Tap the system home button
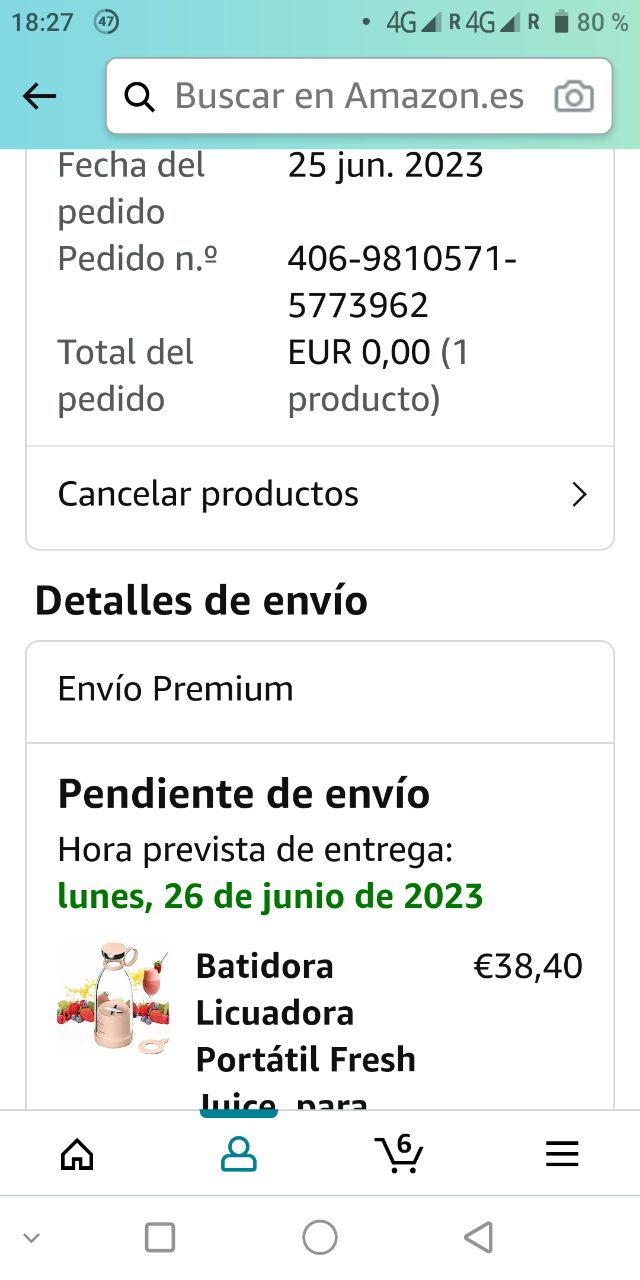 320,1238
